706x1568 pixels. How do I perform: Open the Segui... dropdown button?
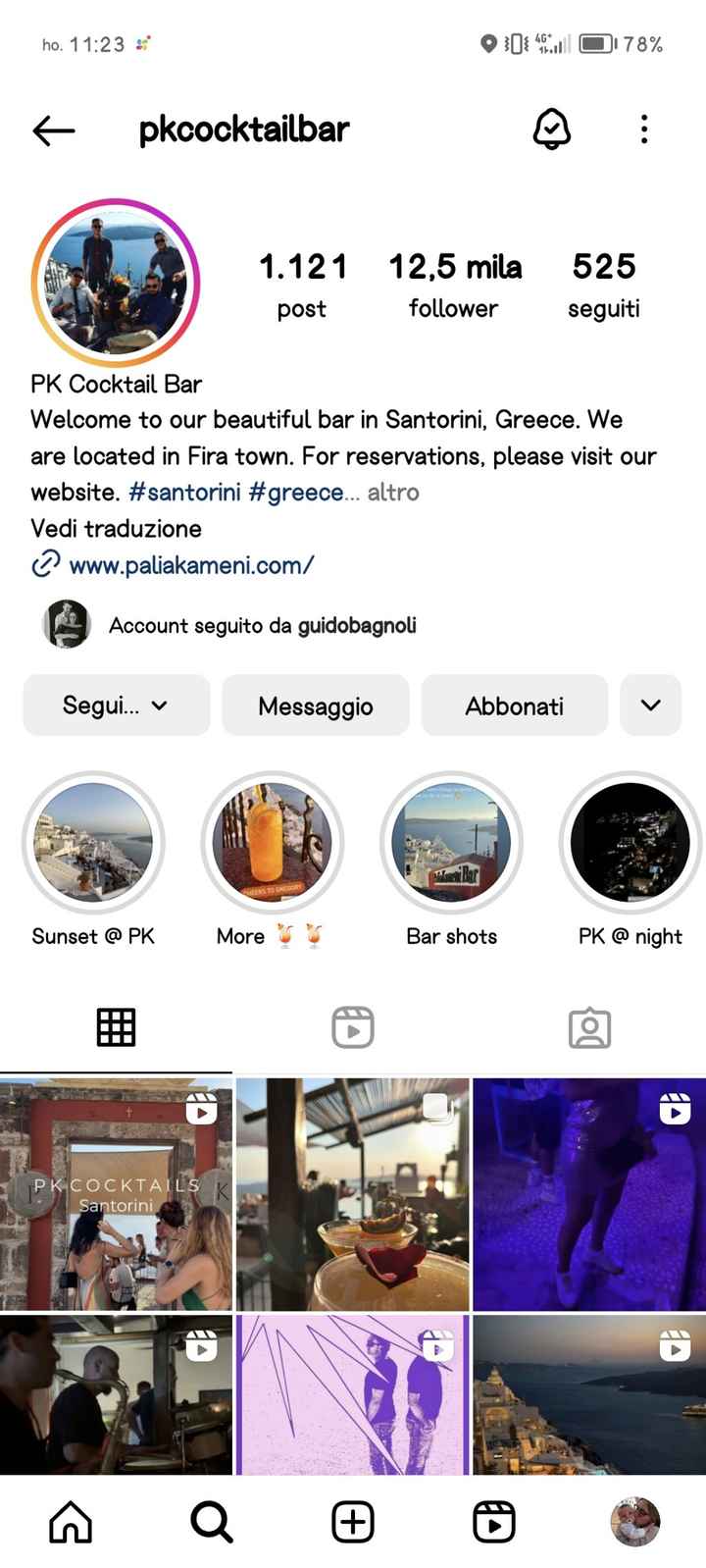116,706
